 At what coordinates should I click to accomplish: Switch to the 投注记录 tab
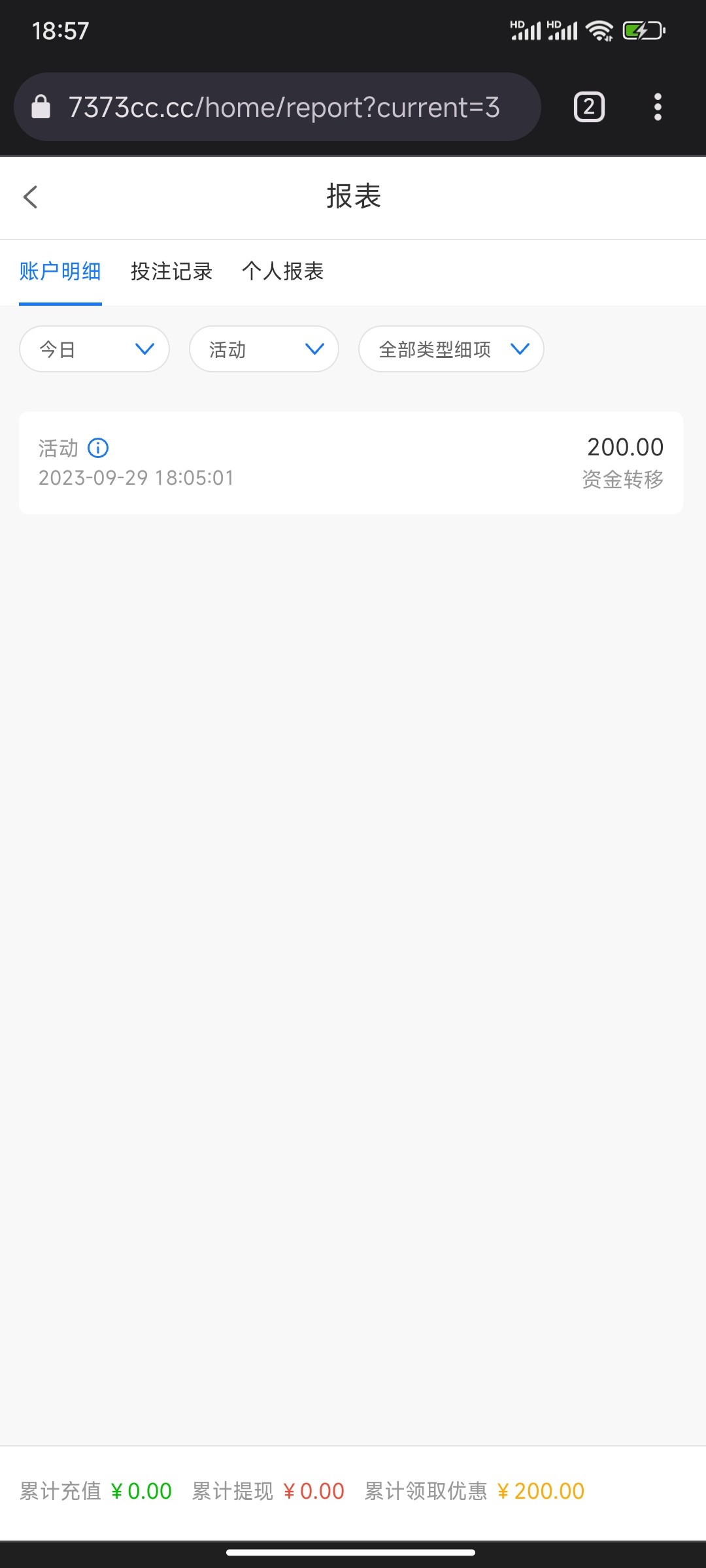[x=171, y=272]
